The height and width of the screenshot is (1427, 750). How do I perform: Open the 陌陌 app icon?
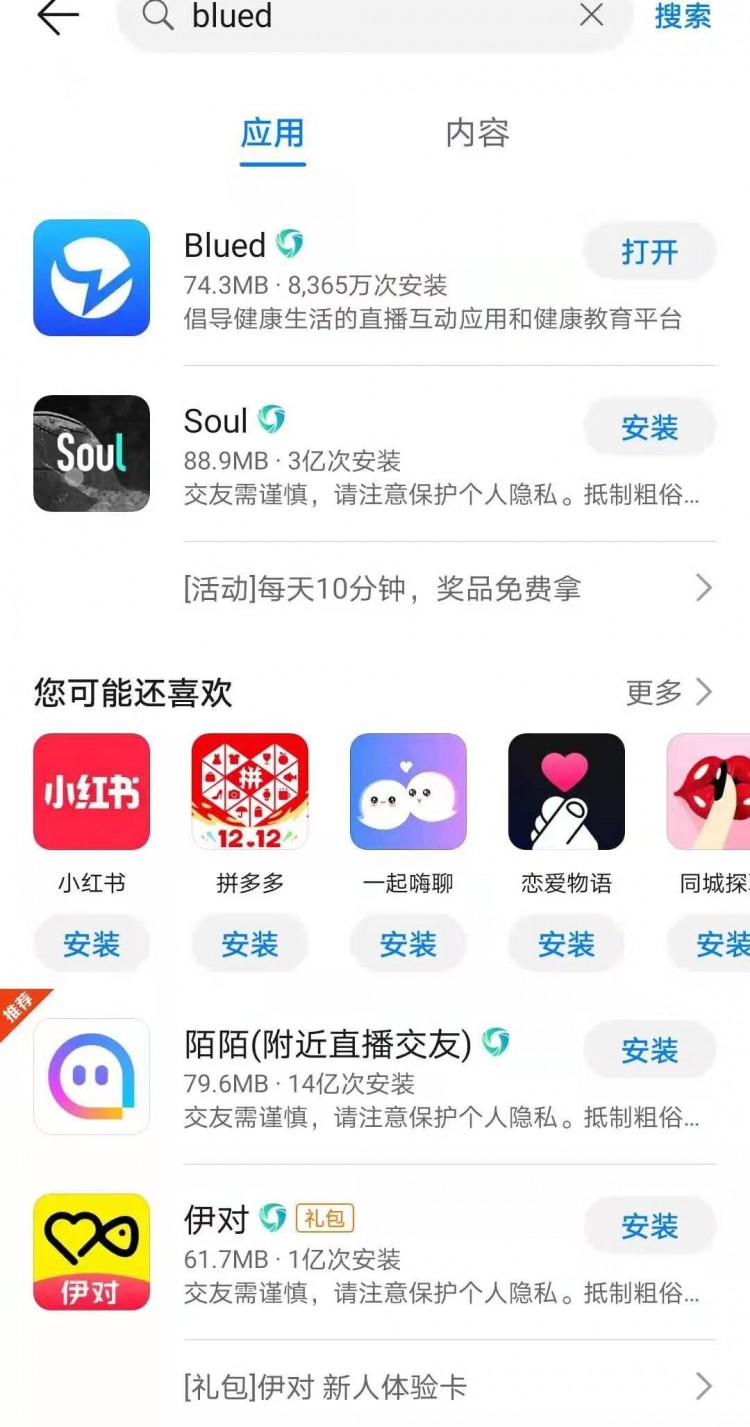[91, 1077]
